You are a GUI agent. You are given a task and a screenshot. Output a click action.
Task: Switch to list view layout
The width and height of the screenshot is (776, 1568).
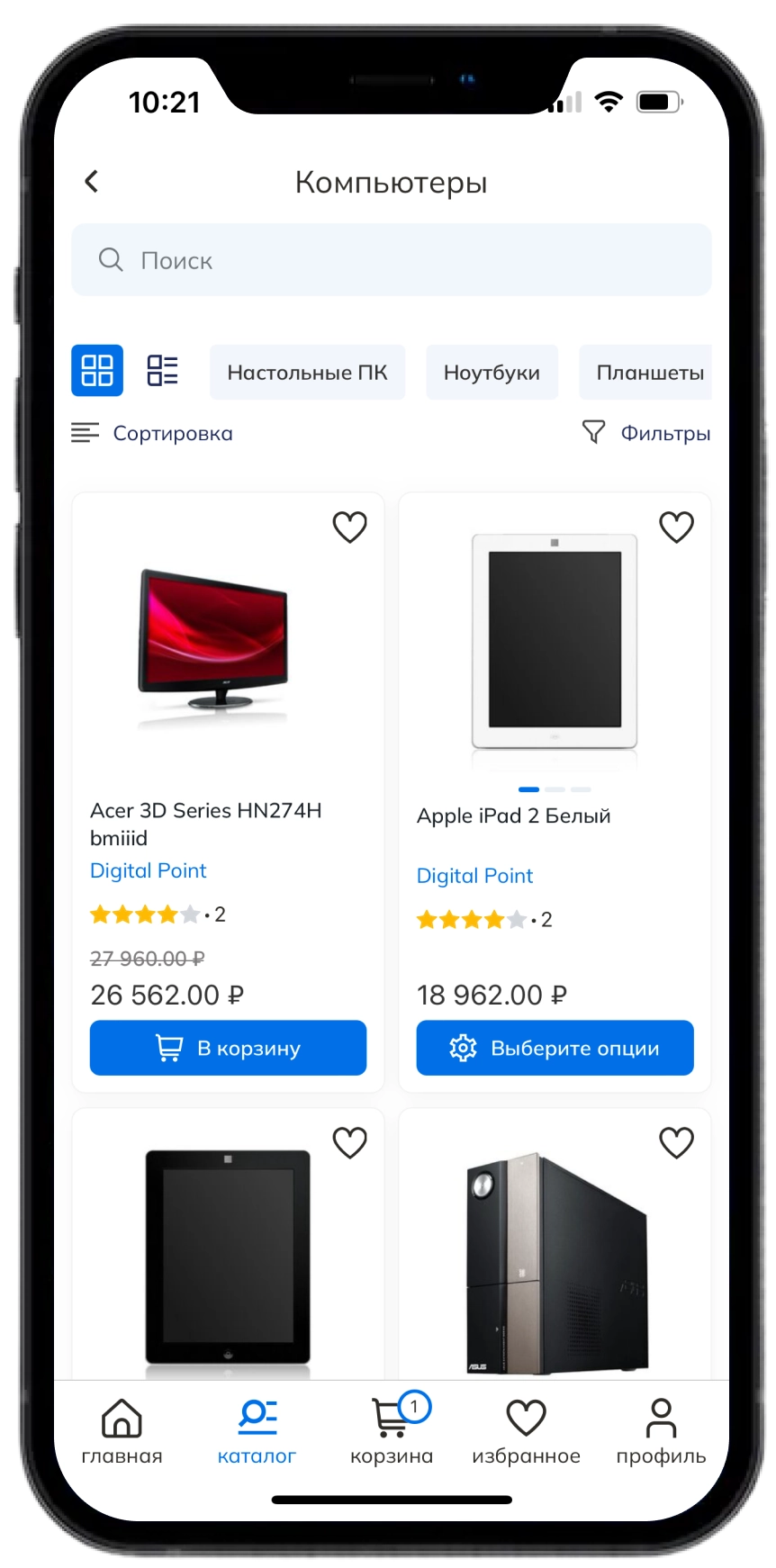163,371
